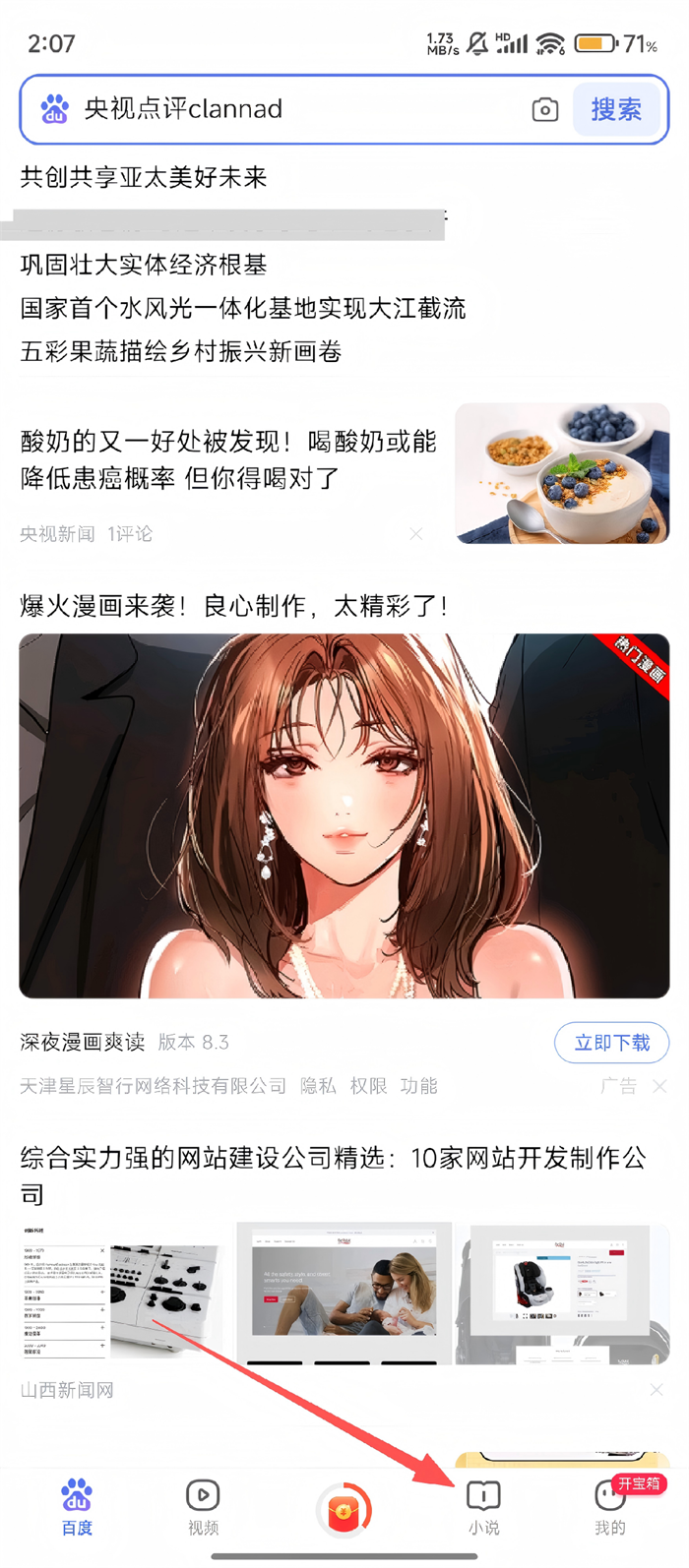This screenshot has width=689, height=1568.
Task: Tap 立即下载 for 深夜漫画爽读
Action: pos(611,1043)
